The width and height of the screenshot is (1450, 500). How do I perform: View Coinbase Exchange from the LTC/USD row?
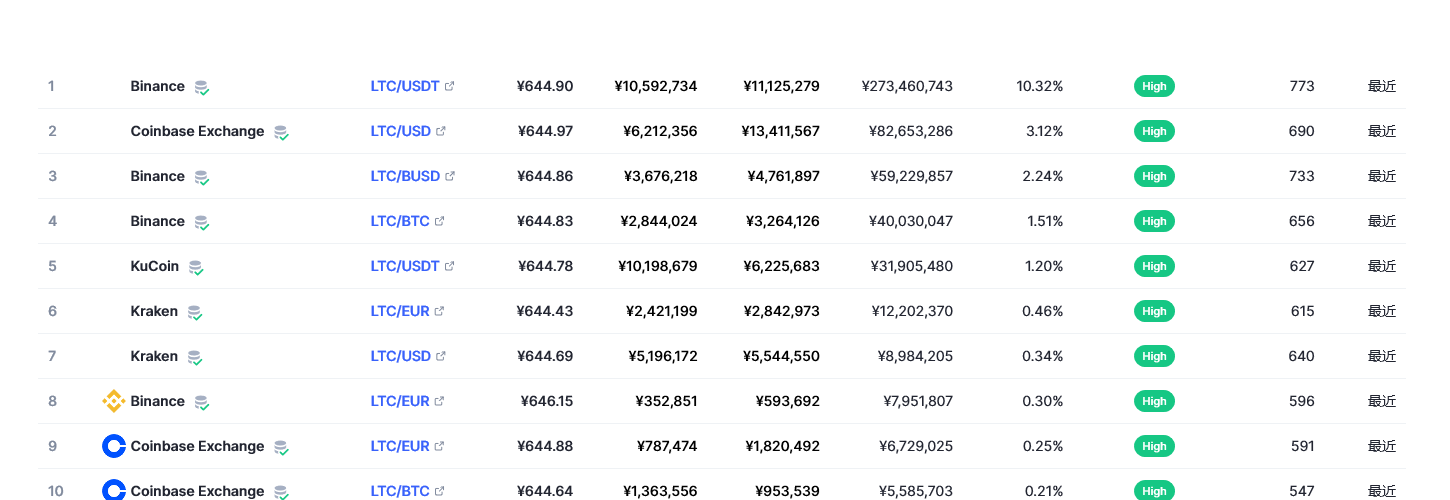tap(197, 131)
